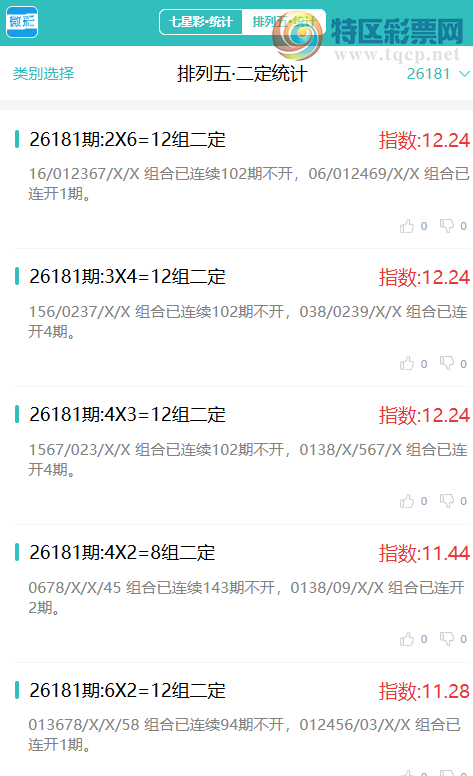Viewport: 473px width, 776px height.
Task: Tap the 微汇 app logo icon
Action: [22, 22]
